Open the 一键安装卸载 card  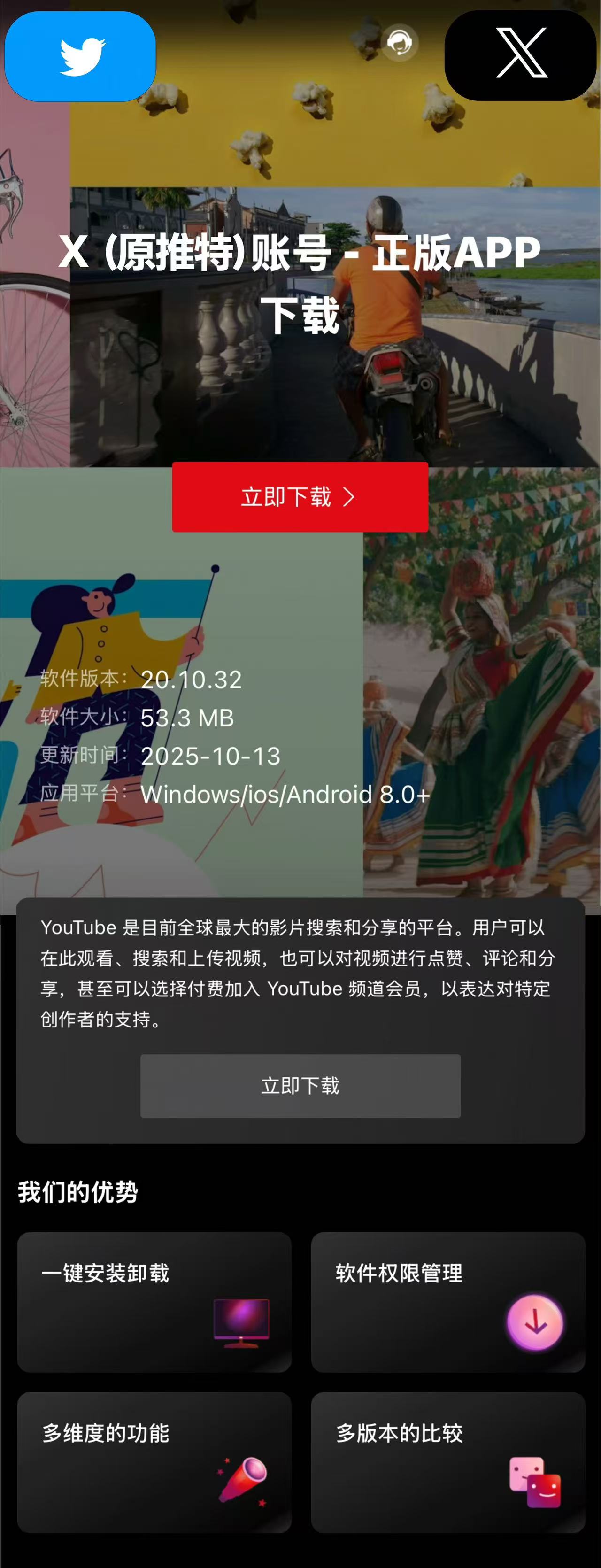click(x=154, y=1302)
